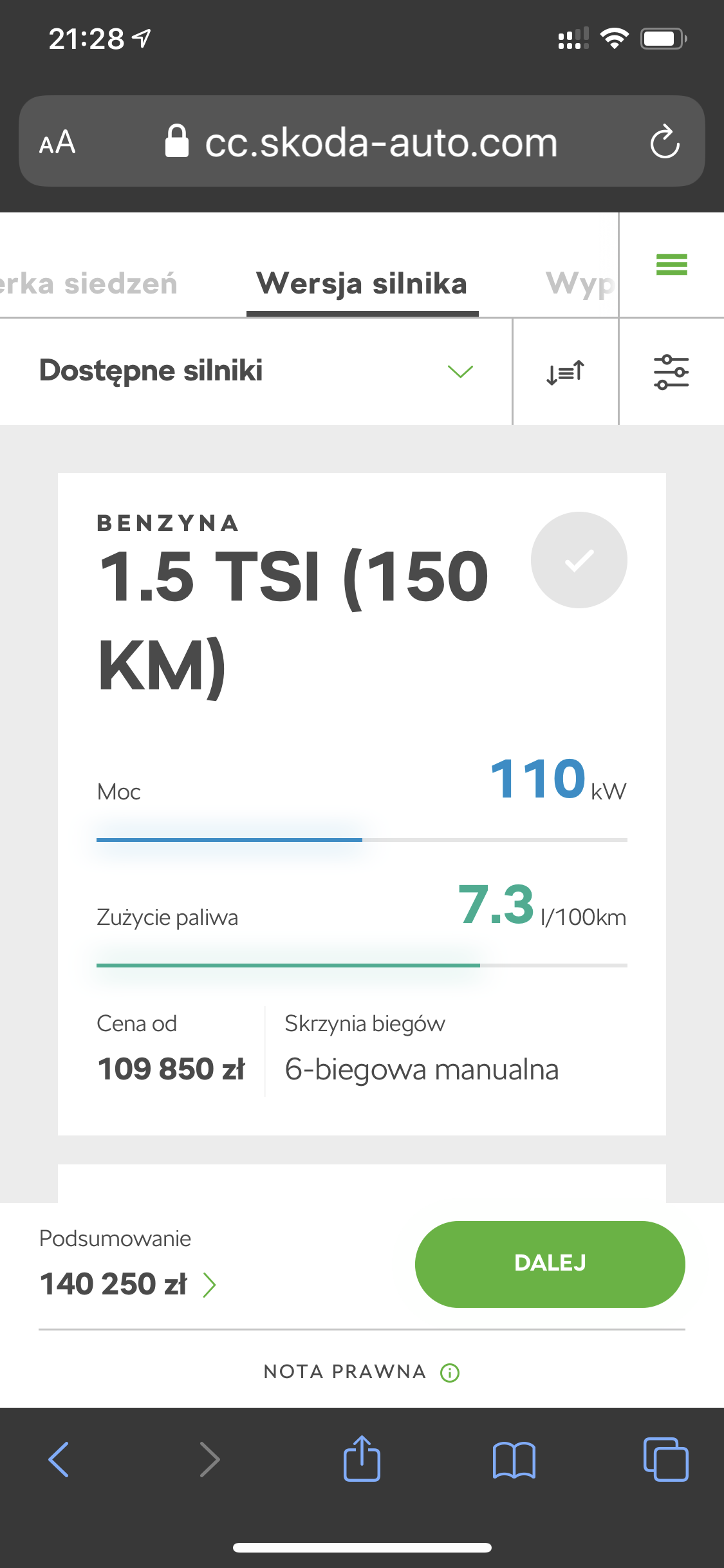Share this page
724x1568 pixels.
[362, 1459]
